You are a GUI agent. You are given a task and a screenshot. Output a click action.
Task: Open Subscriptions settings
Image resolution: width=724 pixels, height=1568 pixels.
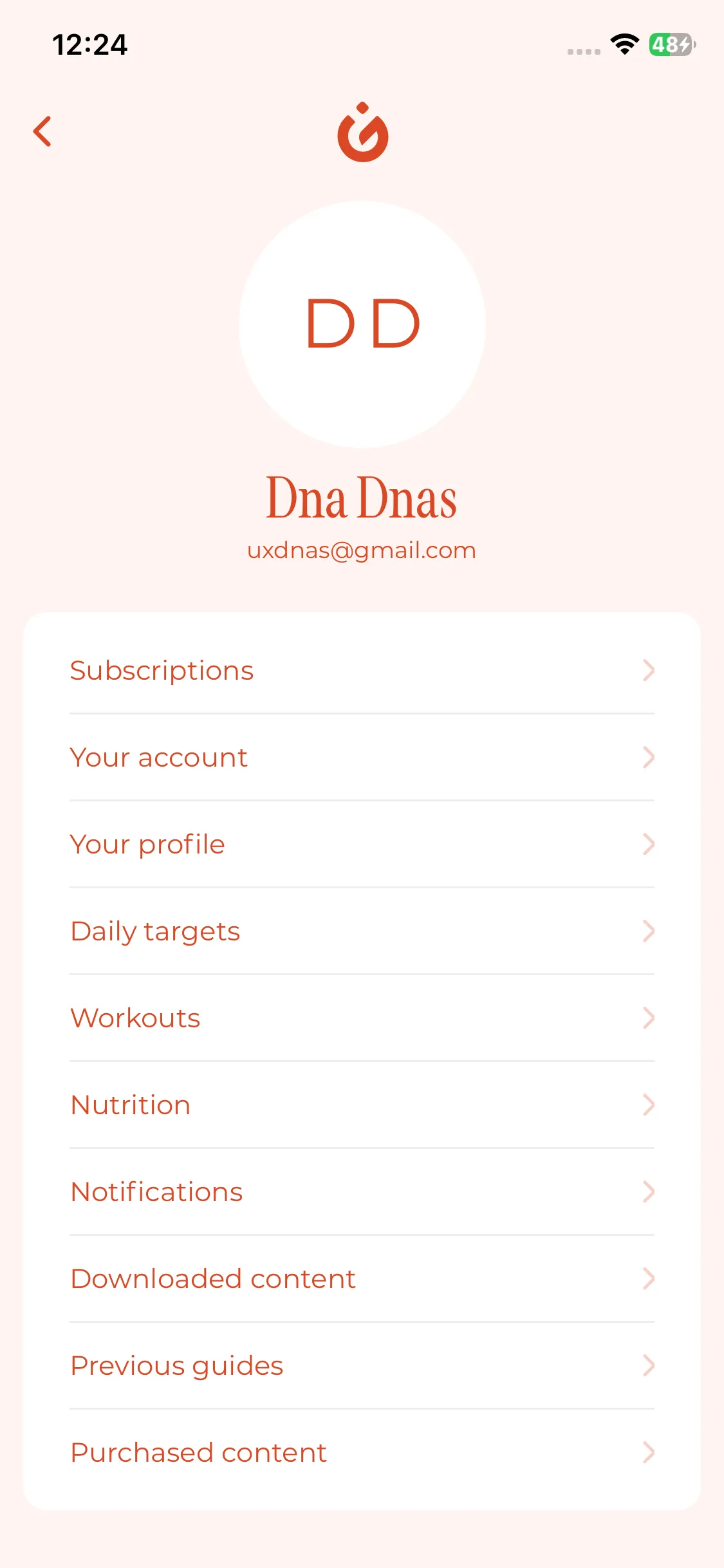click(362, 671)
